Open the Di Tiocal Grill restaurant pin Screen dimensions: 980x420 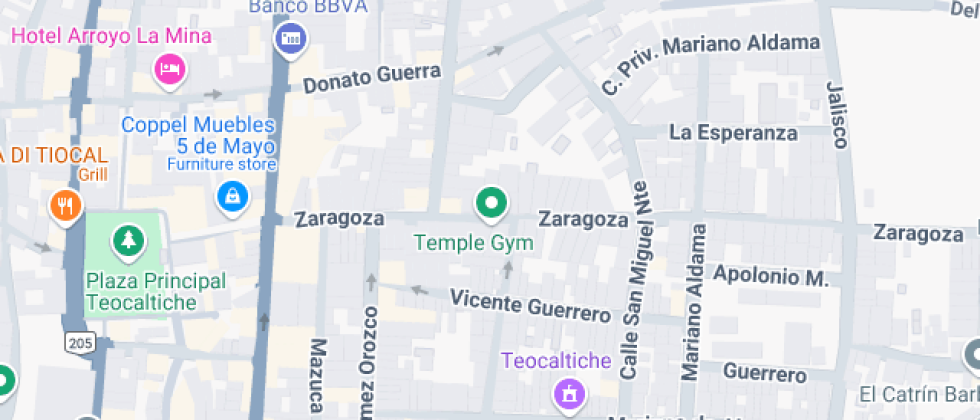click(66, 207)
